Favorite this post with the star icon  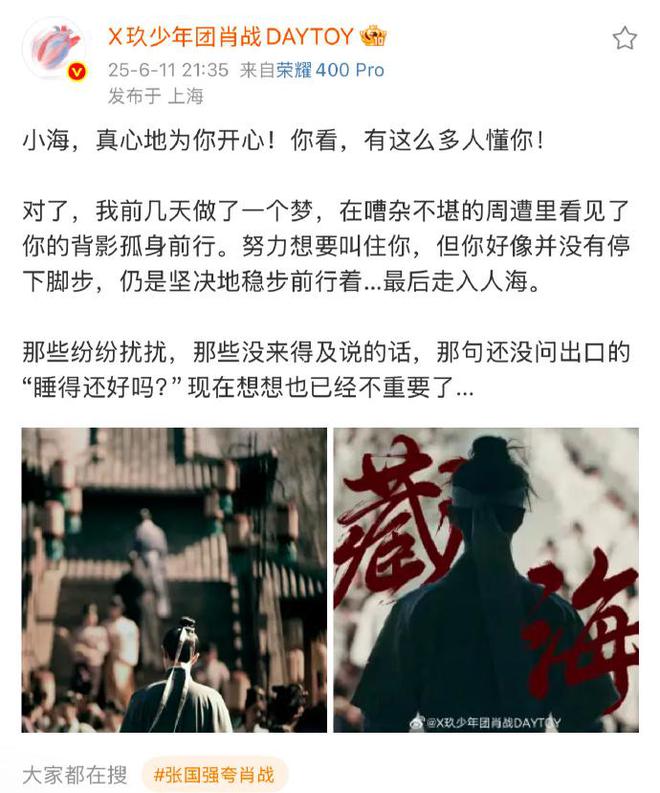point(624,39)
